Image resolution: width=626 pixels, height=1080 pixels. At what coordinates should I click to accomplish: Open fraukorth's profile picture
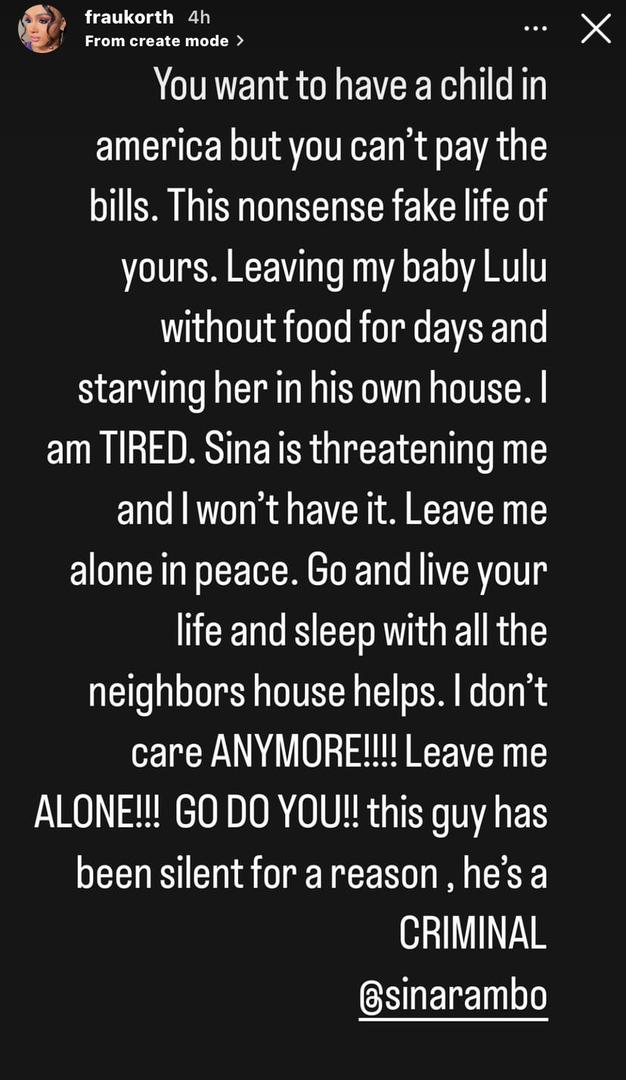point(42,29)
